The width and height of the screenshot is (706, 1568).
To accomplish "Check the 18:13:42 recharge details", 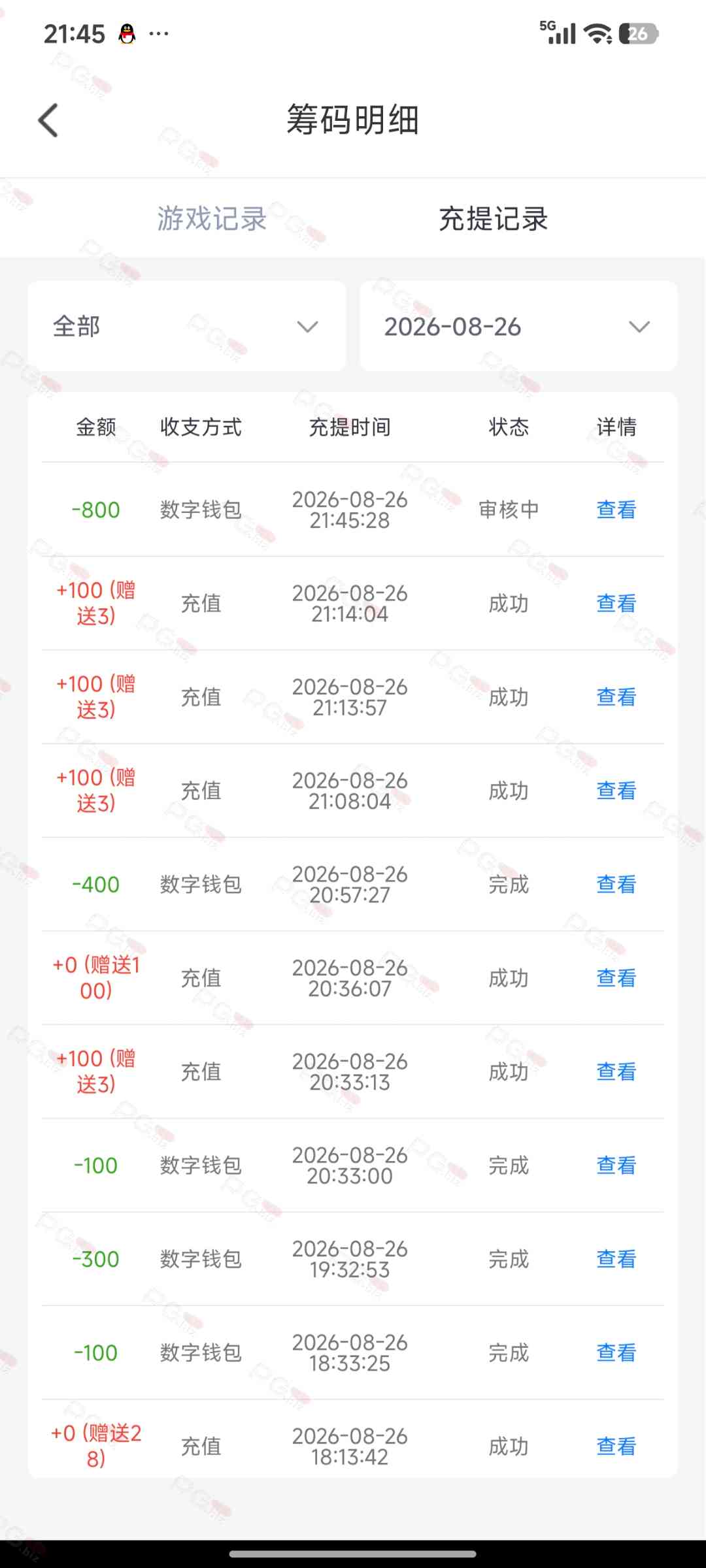I will click(x=616, y=1446).
